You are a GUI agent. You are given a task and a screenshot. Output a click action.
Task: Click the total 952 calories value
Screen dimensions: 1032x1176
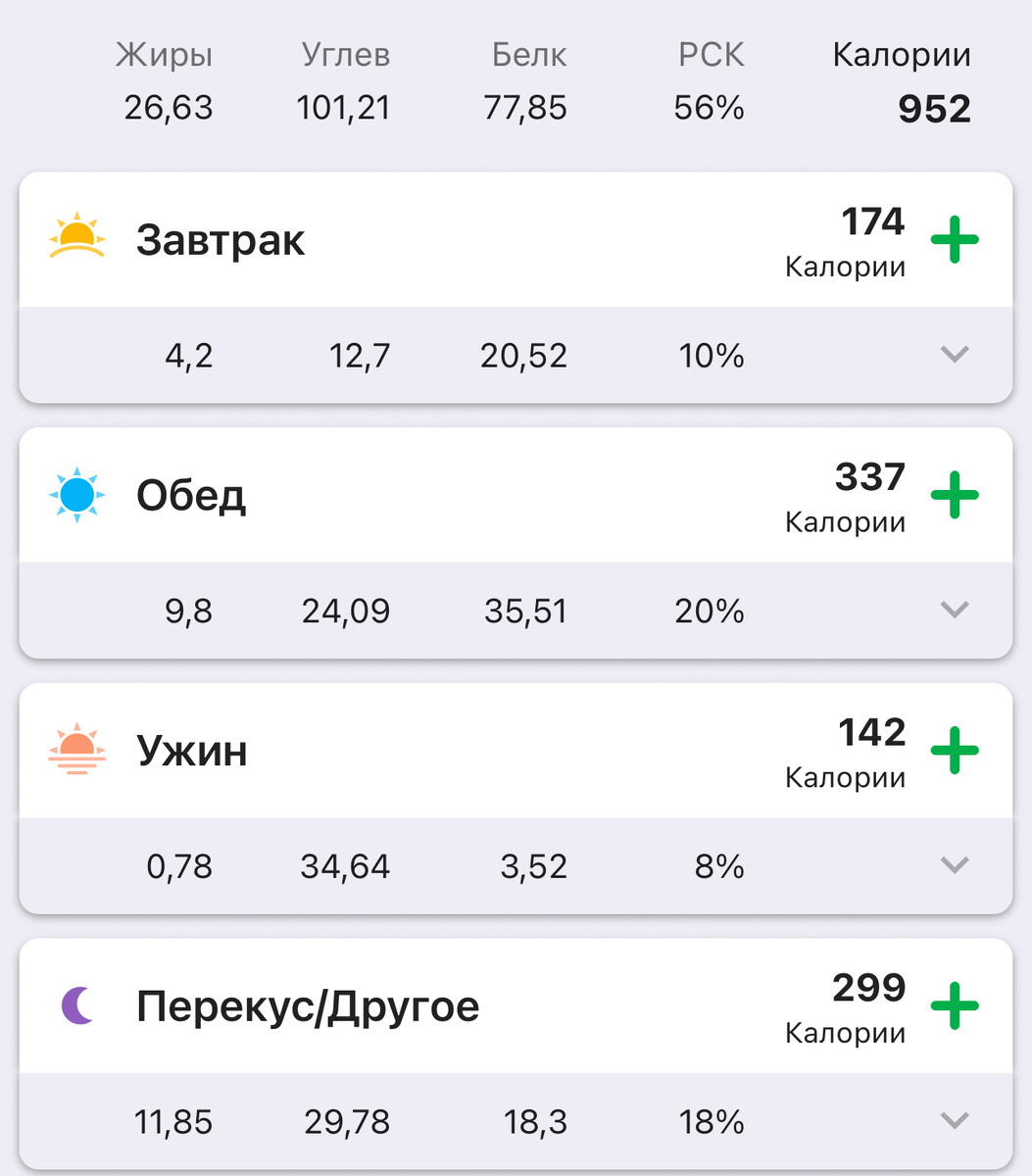(x=933, y=110)
